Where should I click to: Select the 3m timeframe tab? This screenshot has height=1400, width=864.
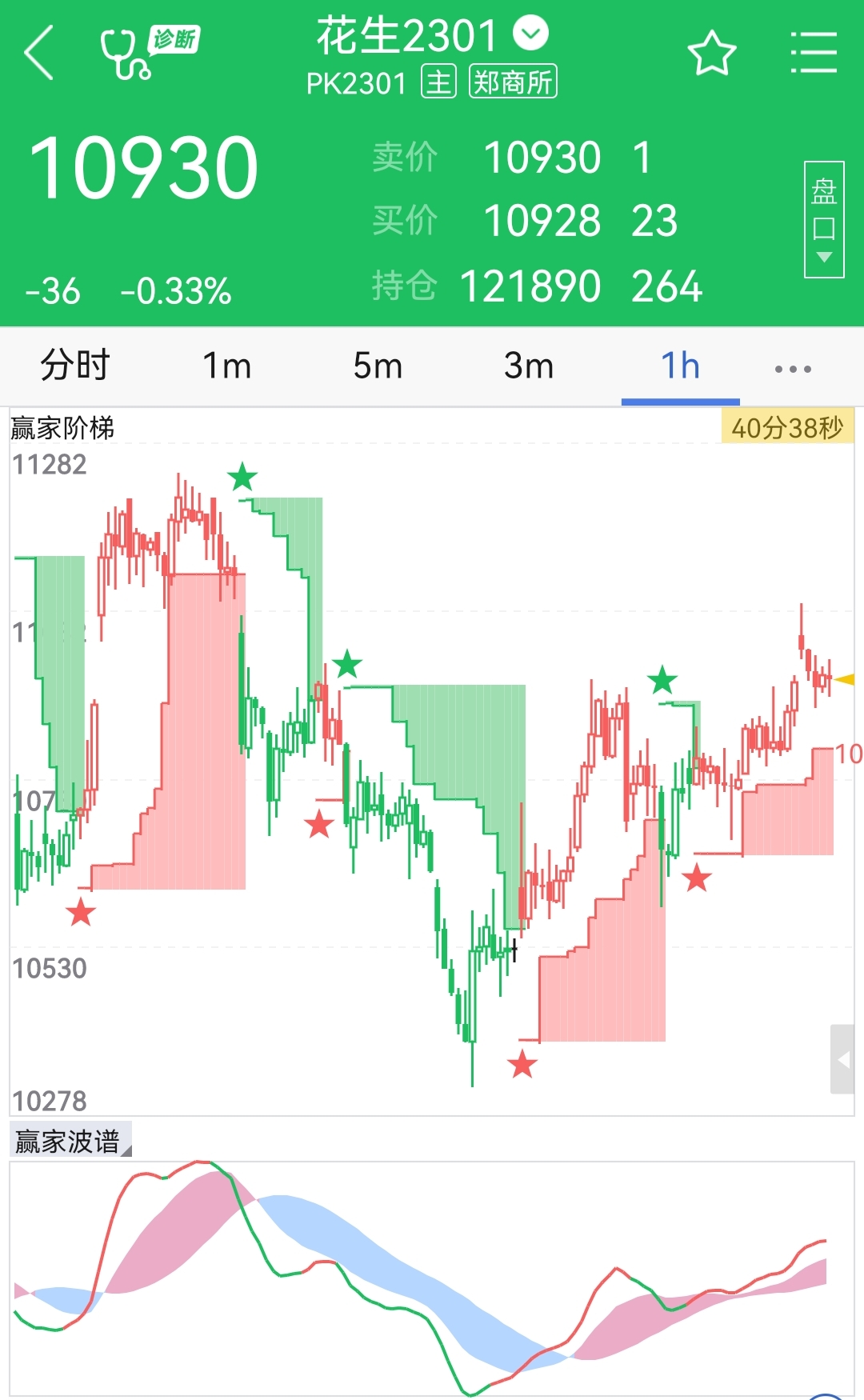point(529,366)
